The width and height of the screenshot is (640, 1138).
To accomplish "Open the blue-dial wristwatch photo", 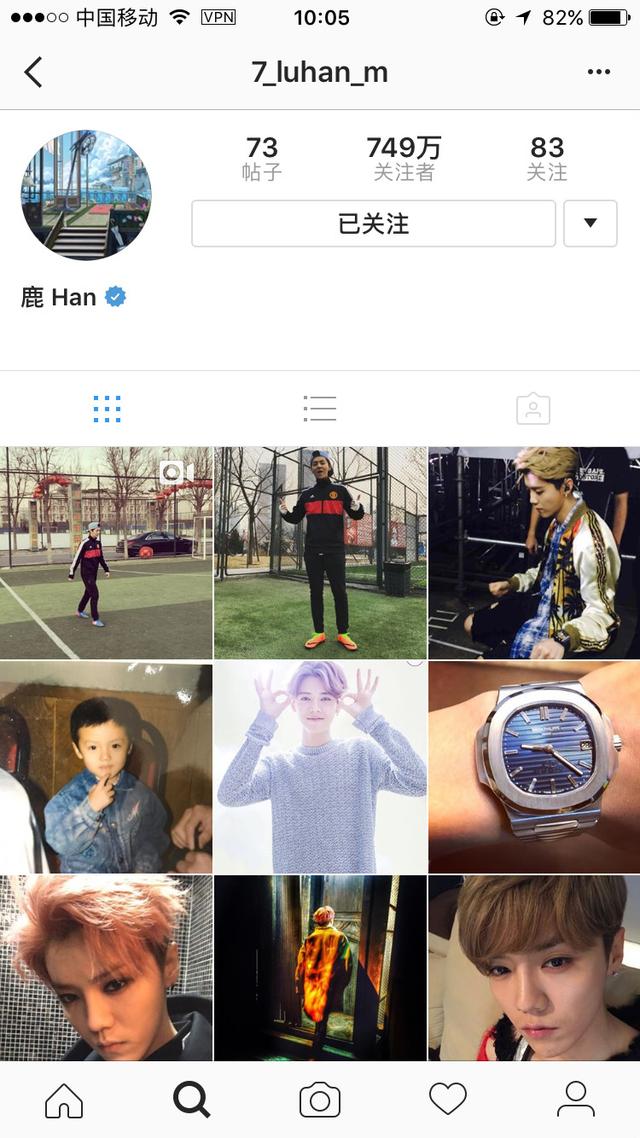I will tap(534, 767).
